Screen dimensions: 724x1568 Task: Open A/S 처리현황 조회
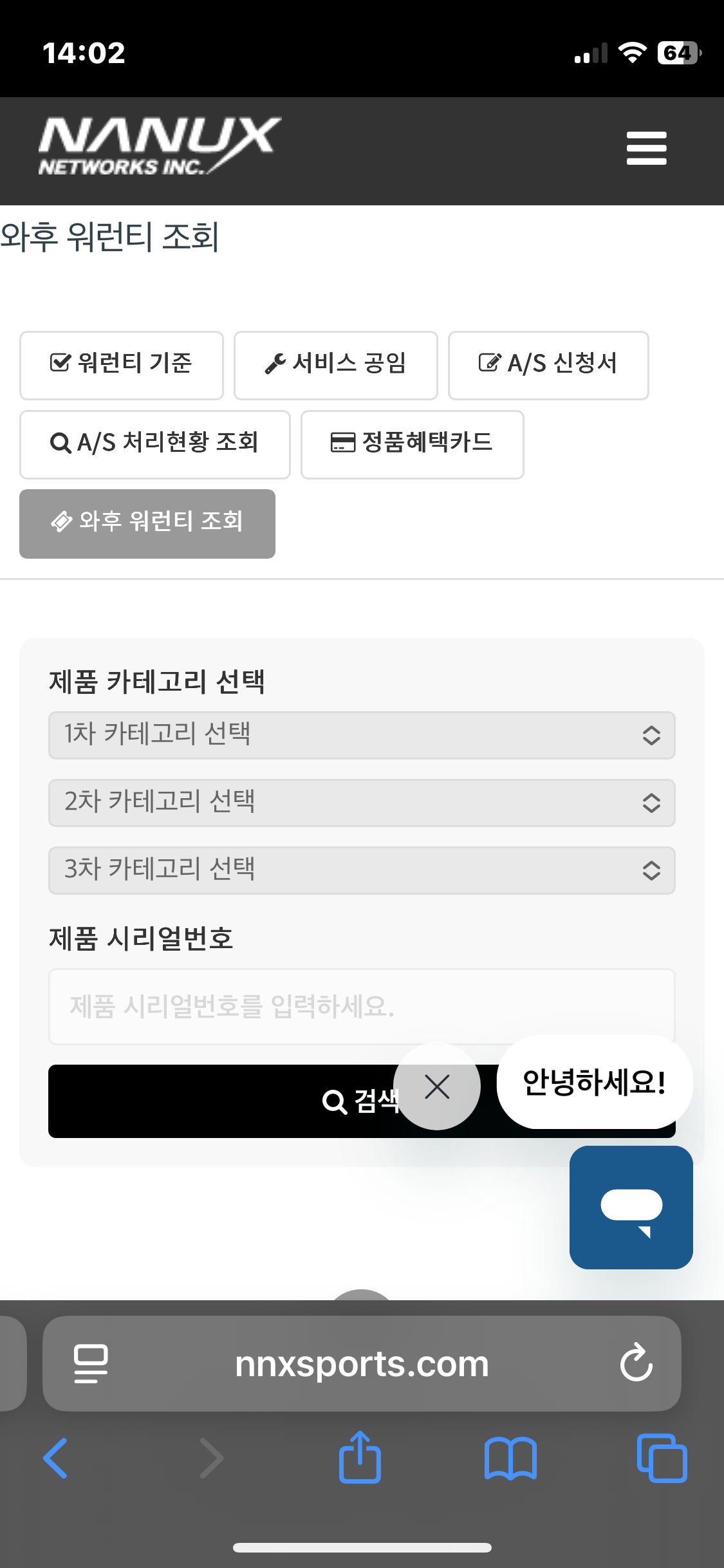click(154, 444)
